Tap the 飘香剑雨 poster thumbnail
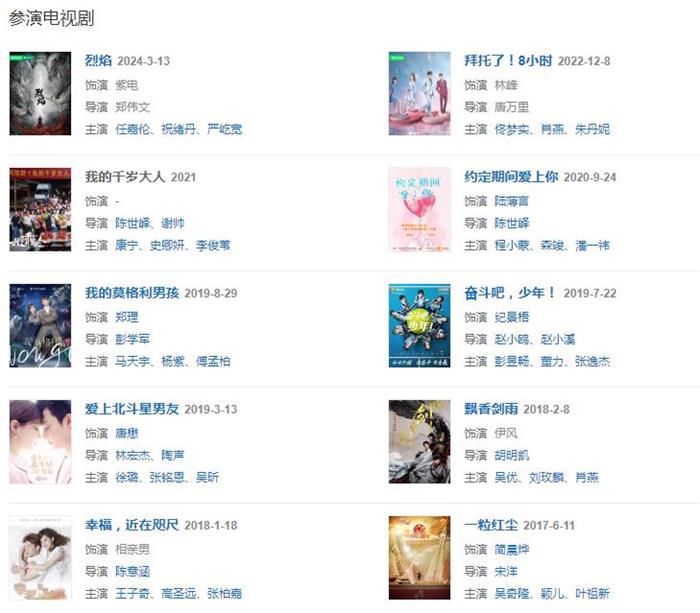 pyautogui.click(x=419, y=442)
